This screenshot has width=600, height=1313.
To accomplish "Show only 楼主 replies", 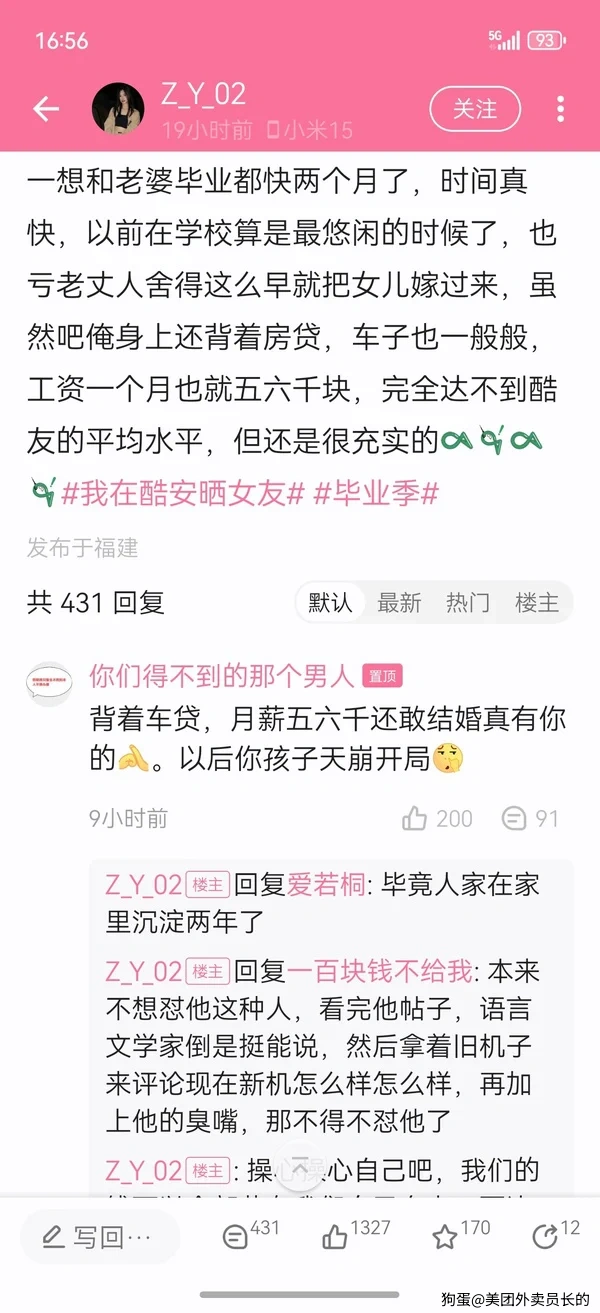I will click(537, 603).
